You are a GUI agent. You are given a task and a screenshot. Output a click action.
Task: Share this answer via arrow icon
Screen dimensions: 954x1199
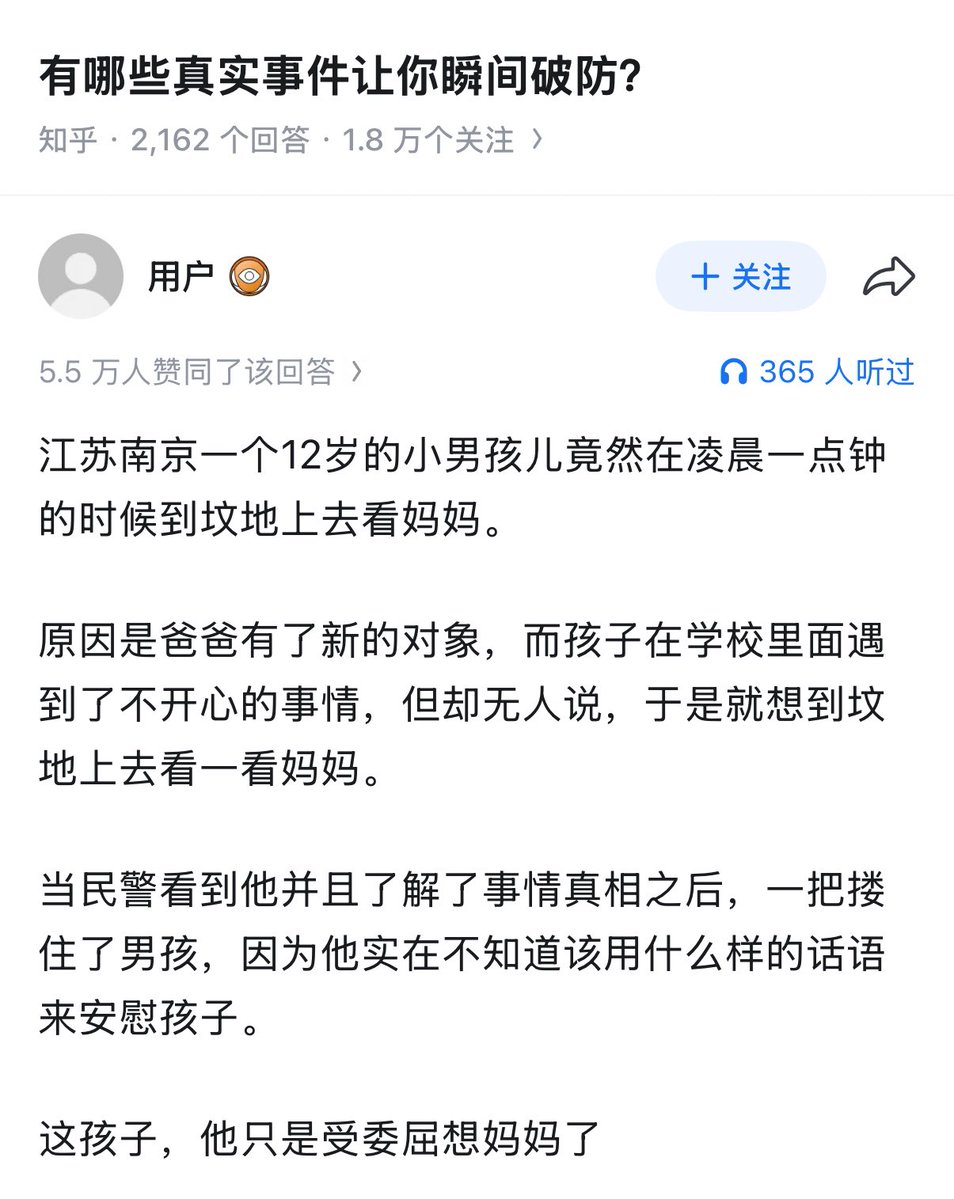pos(888,277)
